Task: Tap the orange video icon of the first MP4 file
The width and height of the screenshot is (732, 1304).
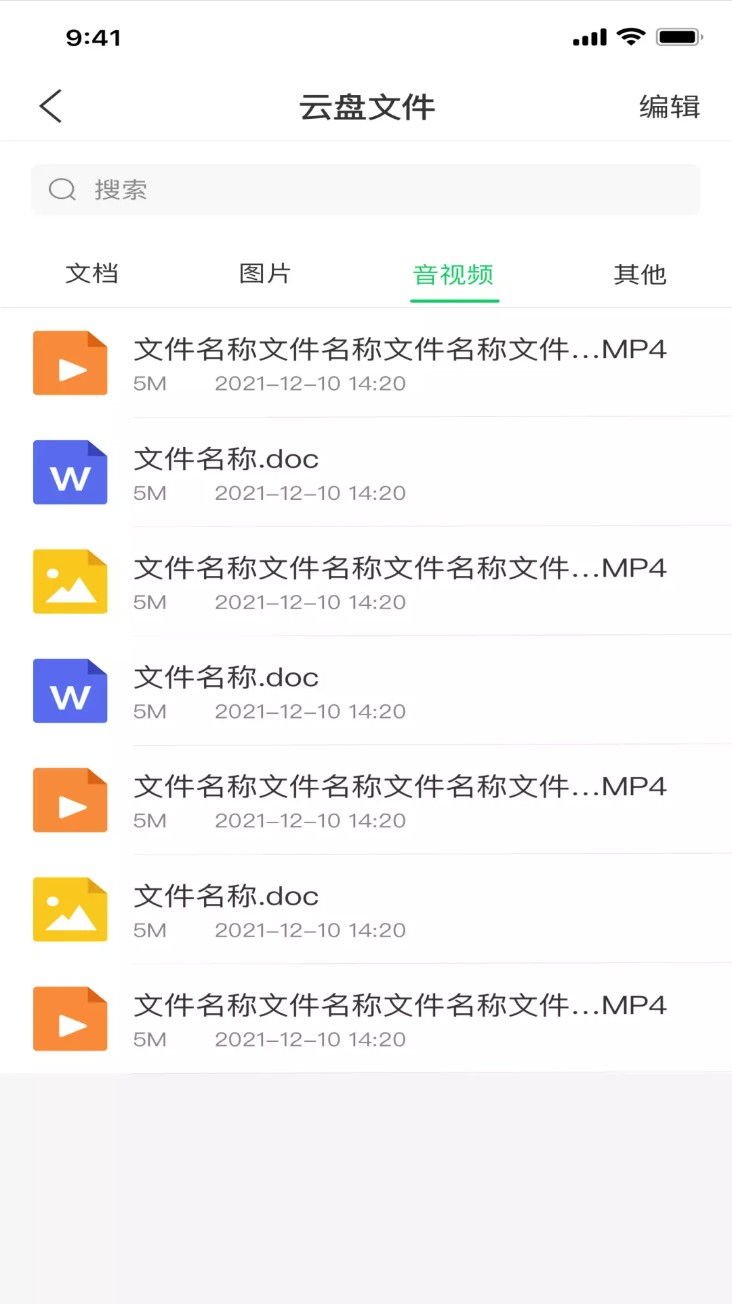Action: [70, 362]
